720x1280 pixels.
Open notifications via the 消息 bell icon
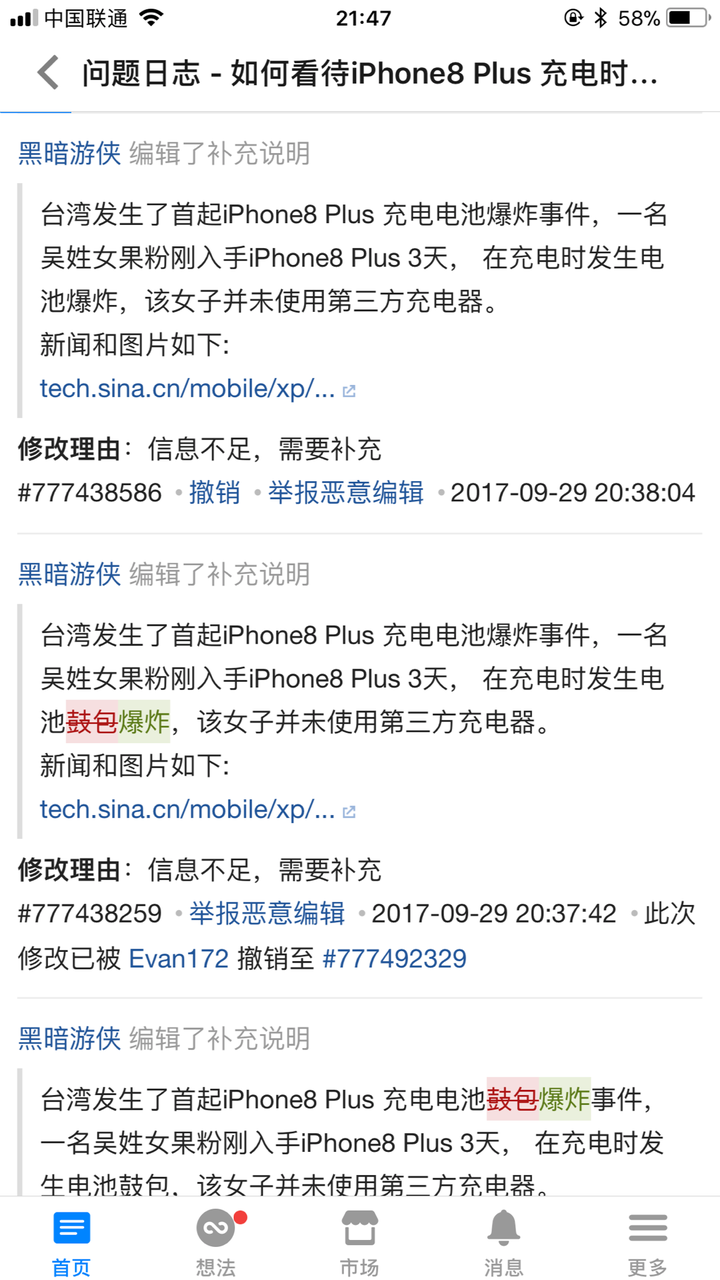[504, 1227]
